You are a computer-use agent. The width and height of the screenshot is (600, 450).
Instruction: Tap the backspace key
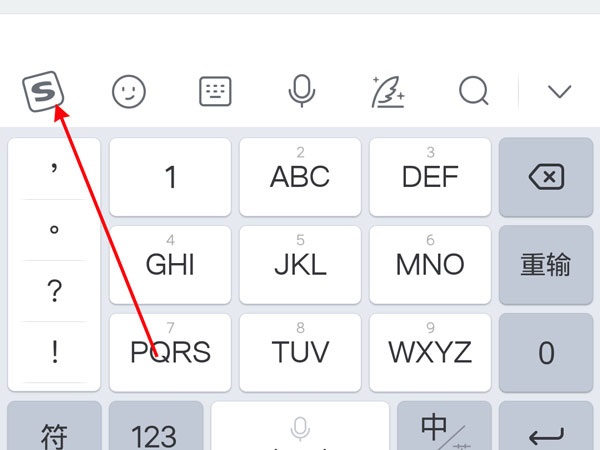546,178
